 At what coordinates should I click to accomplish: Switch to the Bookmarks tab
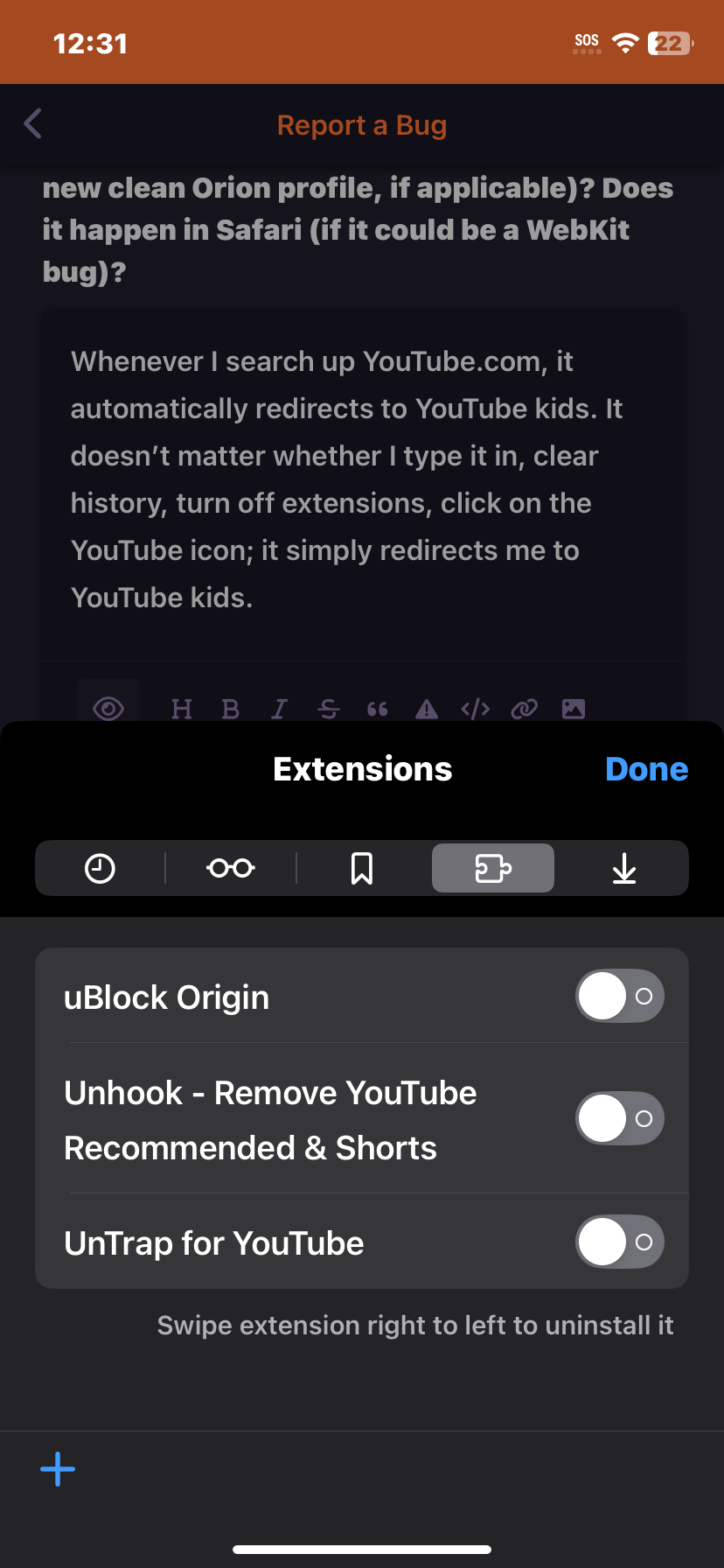pyautogui.click(x=362, y=869)
